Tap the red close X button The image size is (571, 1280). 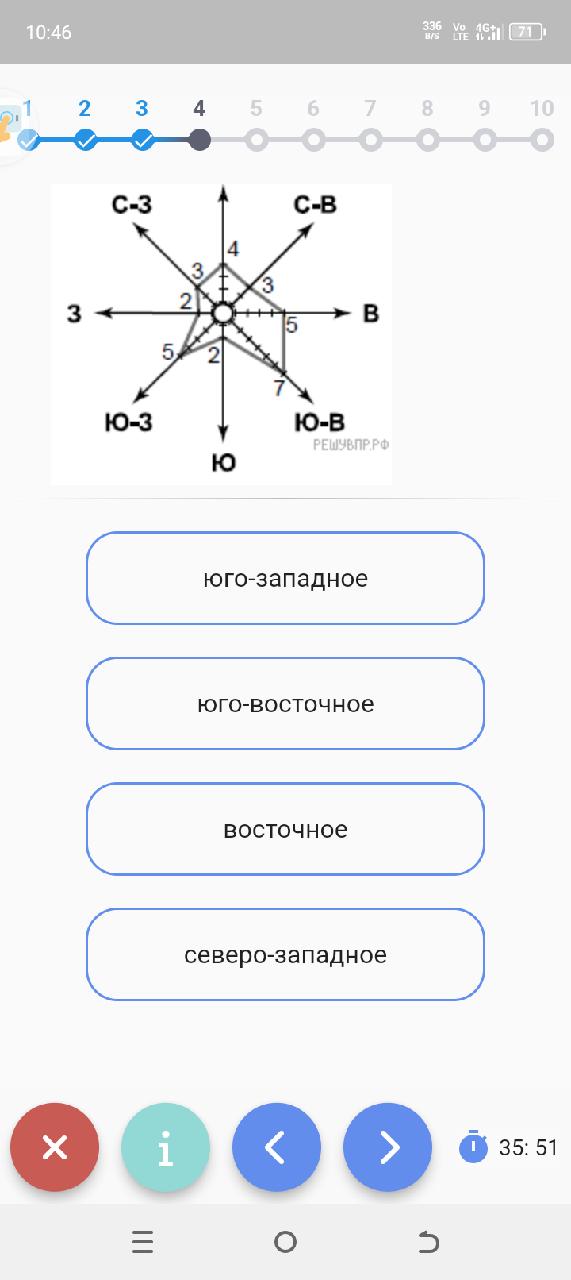55,1148
